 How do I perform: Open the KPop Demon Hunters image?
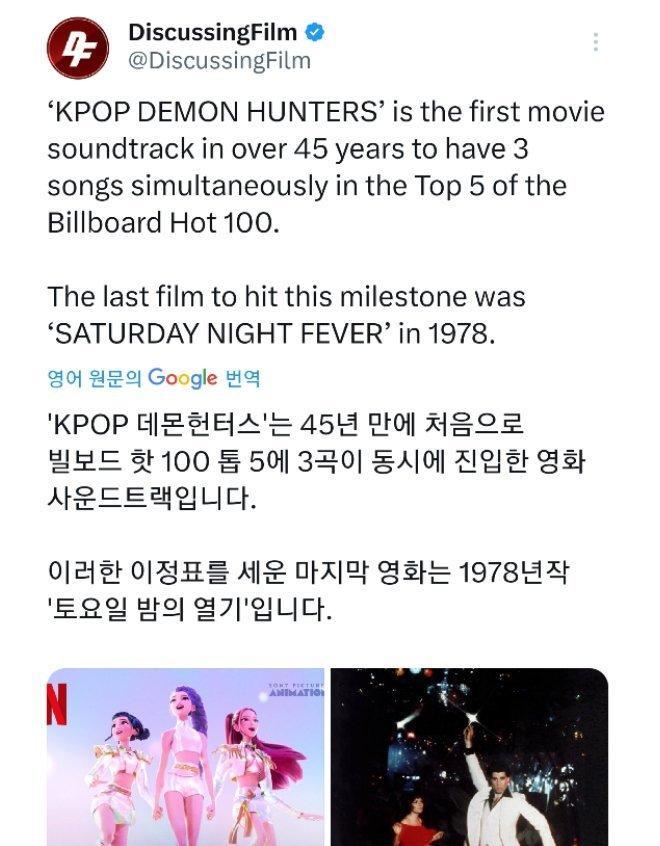click(x=186, y=756)
